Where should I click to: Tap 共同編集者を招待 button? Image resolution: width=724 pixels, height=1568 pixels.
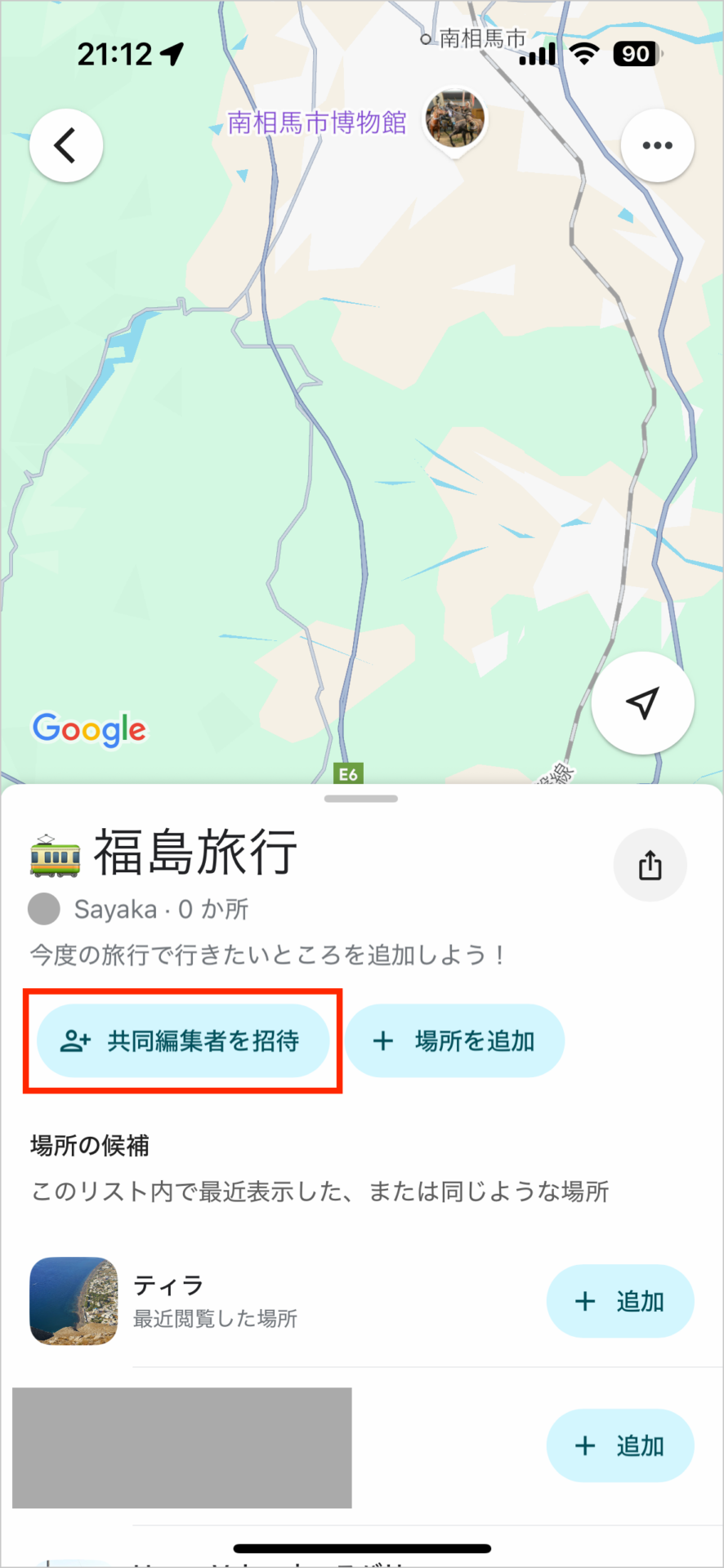tap(183, 1040)
